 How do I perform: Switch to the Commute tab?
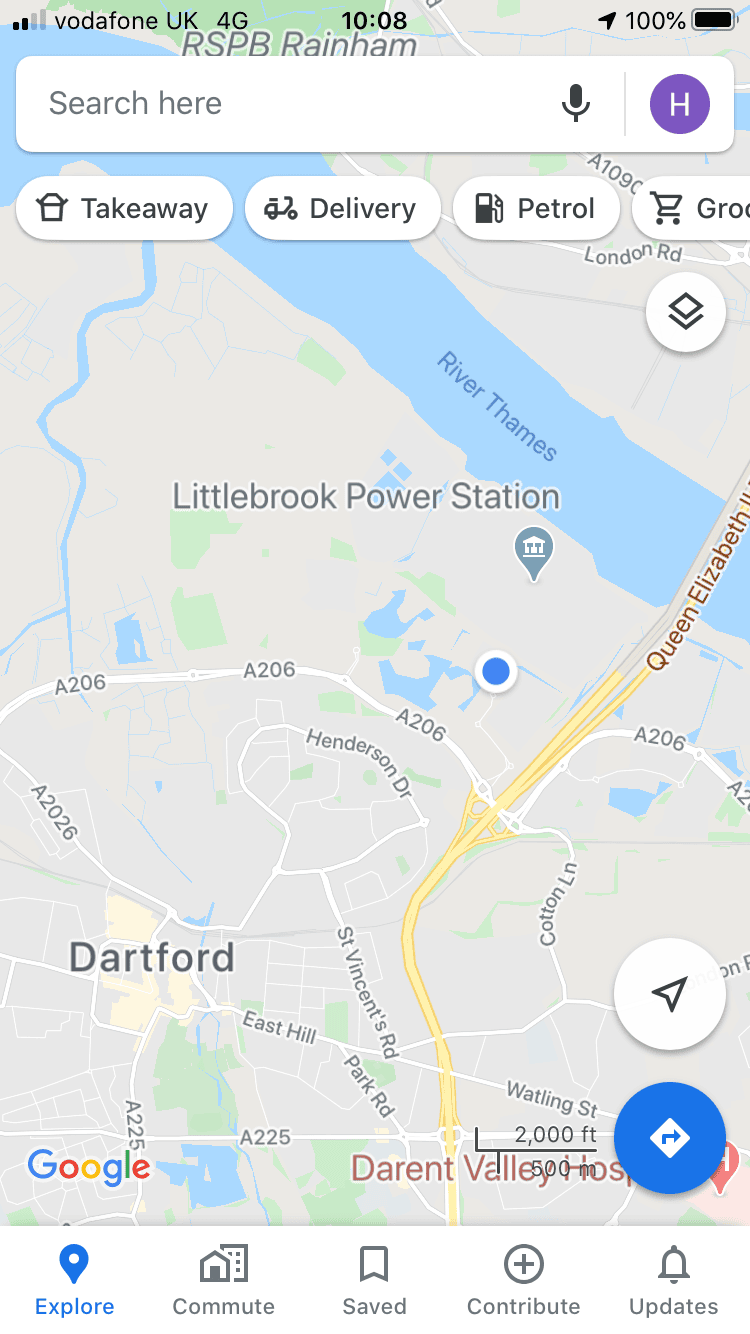pyautogui.click(x=224, y=1280)
